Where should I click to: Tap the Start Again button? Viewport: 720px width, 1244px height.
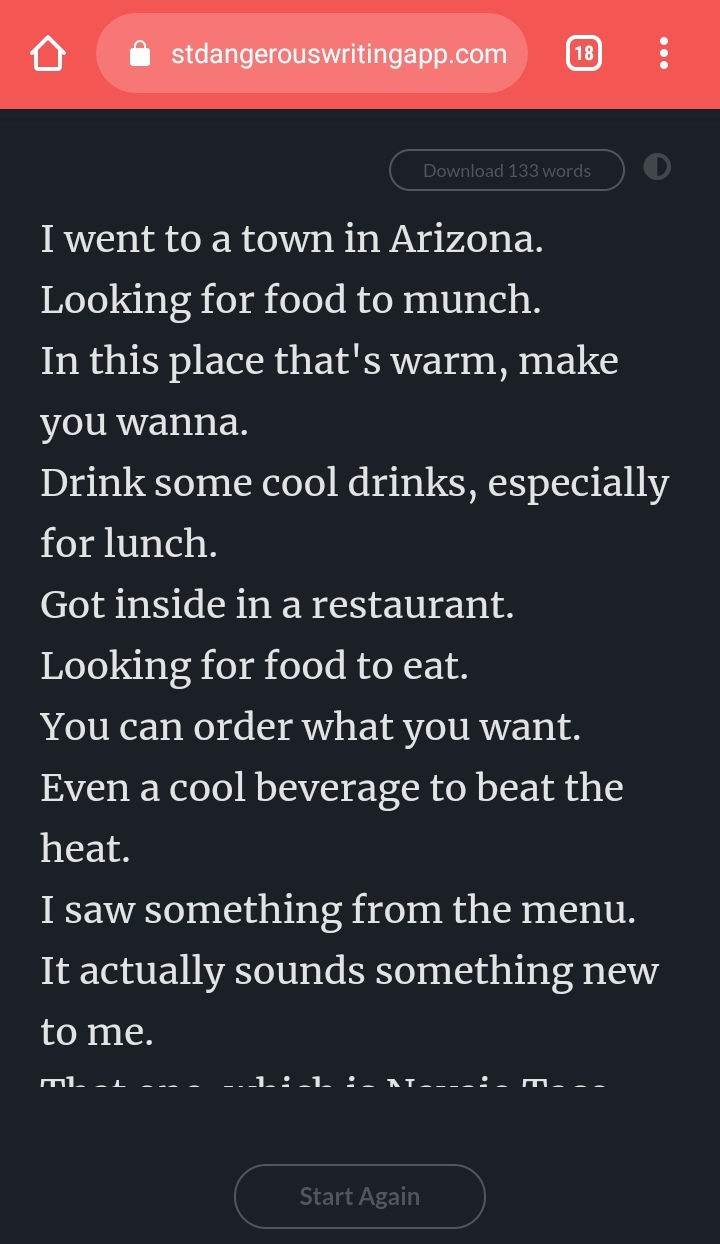[x=359, y=1196]
